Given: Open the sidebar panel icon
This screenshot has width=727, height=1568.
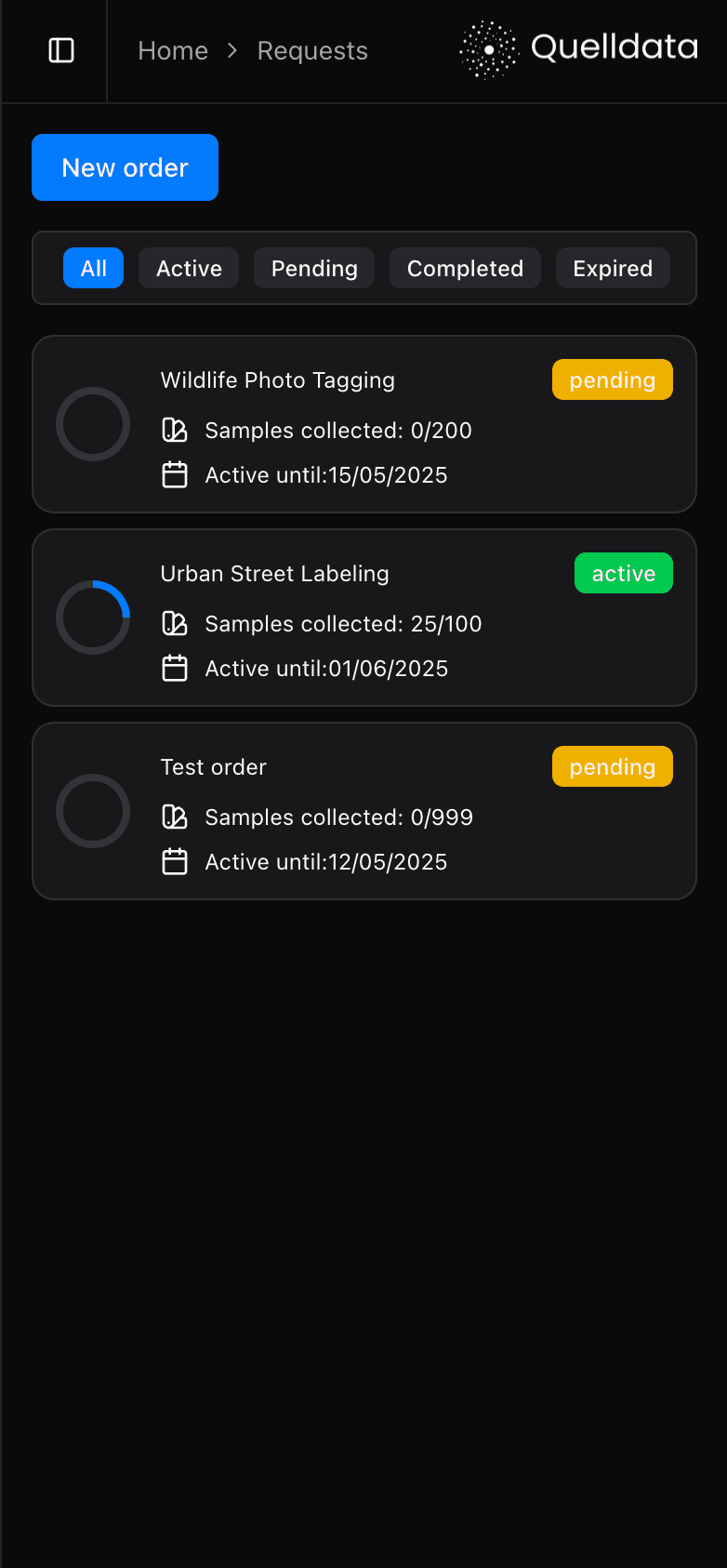Looking at the screenshot, I should tap(60, 50).
